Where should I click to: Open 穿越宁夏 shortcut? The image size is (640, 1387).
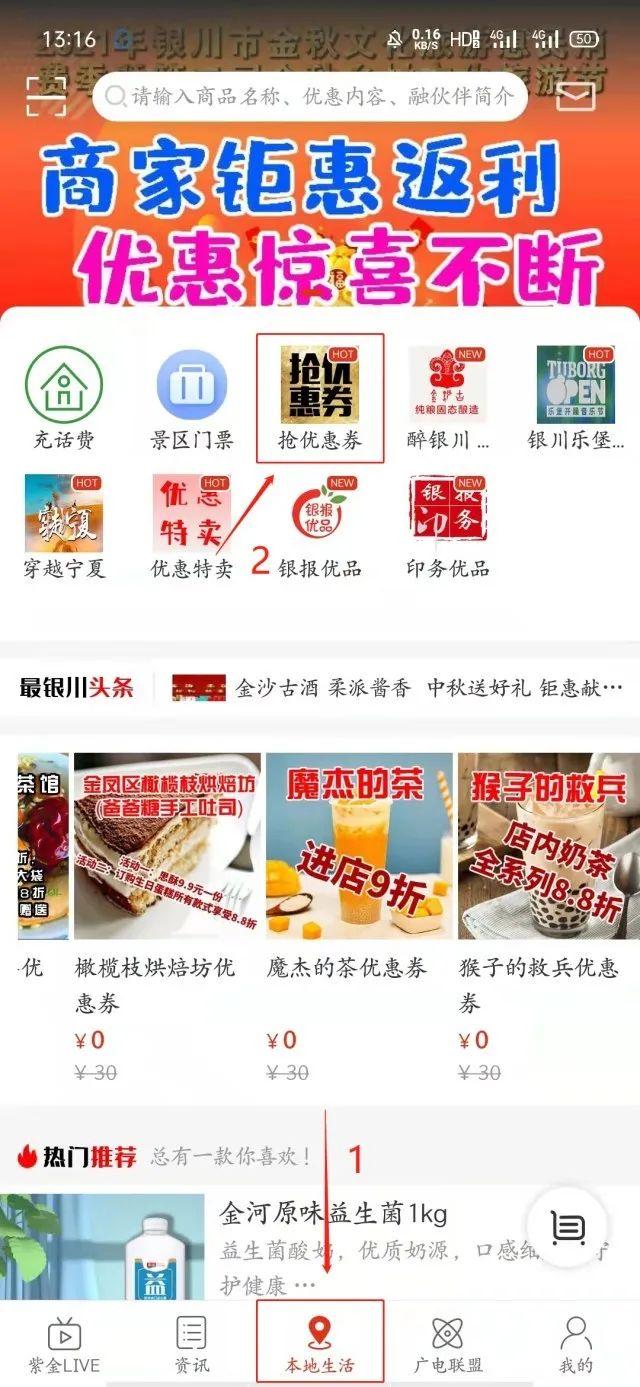tap(64, 526)
